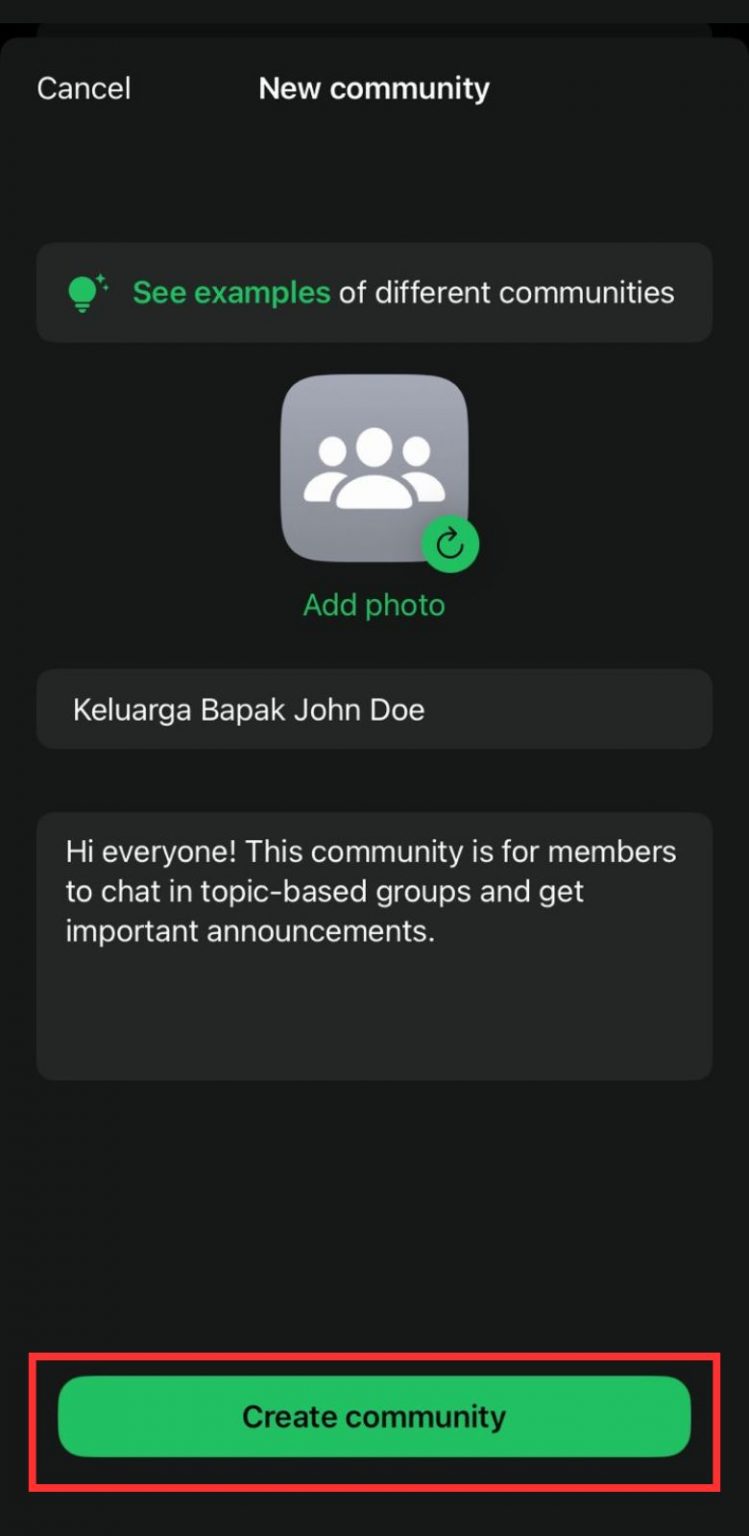Edit the community name field
This screenshot has width=749, height=1536.
pyautogui.click(x=374, y=709)
